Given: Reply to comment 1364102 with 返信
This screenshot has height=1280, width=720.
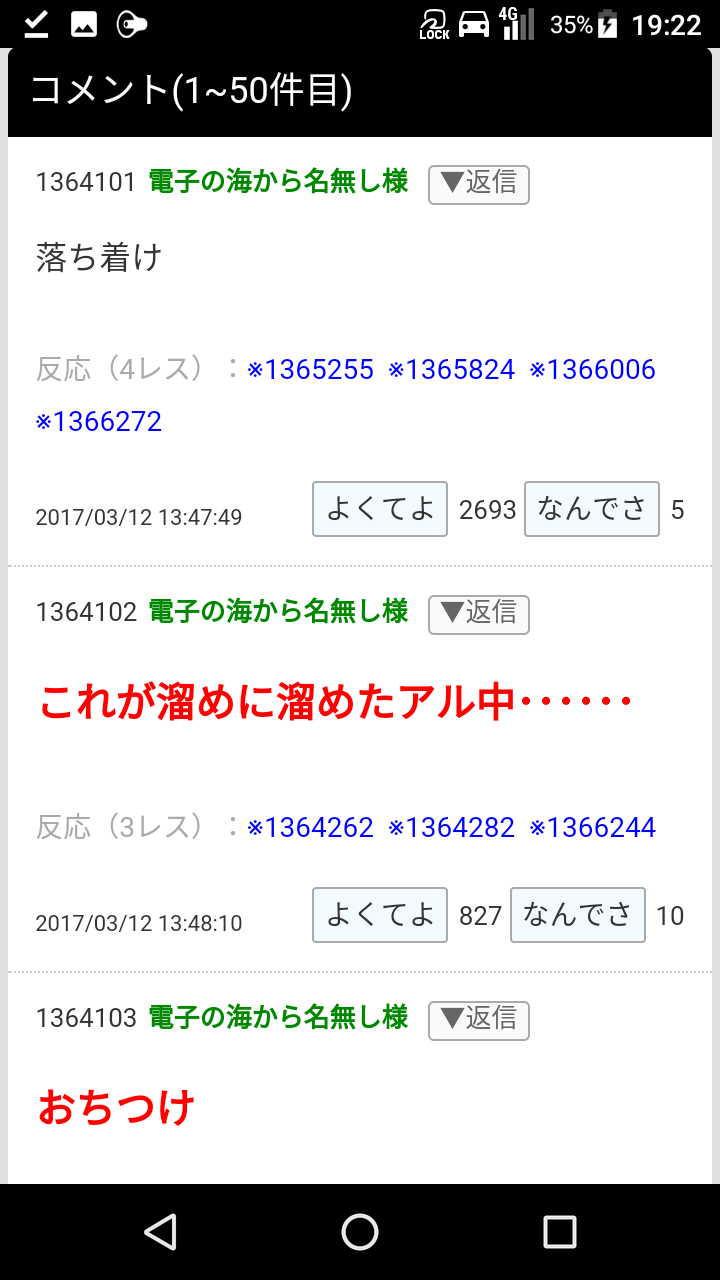Looking at the screenshot, I should tap(478, 615).
